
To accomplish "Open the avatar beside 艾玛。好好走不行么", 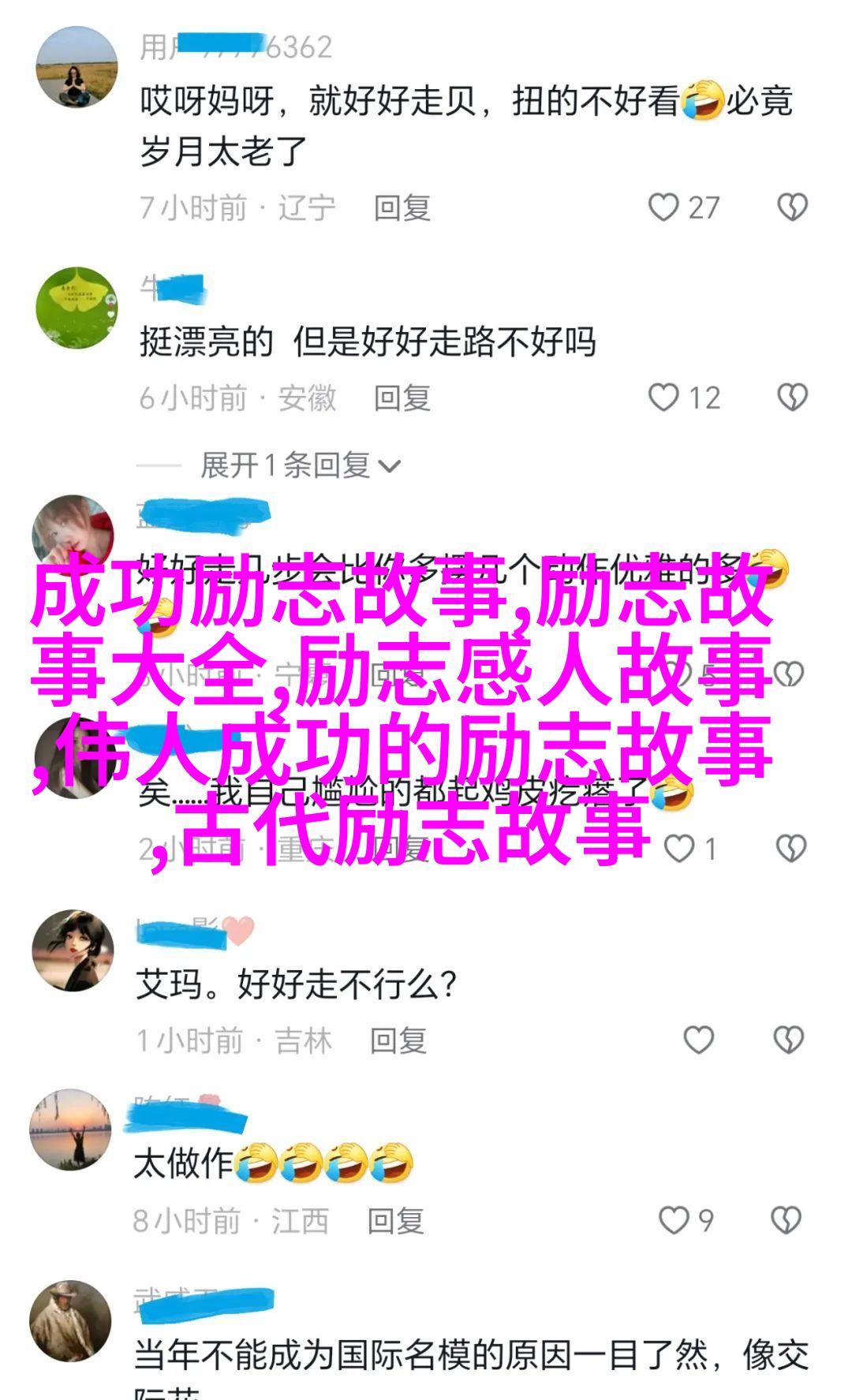I will 73,950.
